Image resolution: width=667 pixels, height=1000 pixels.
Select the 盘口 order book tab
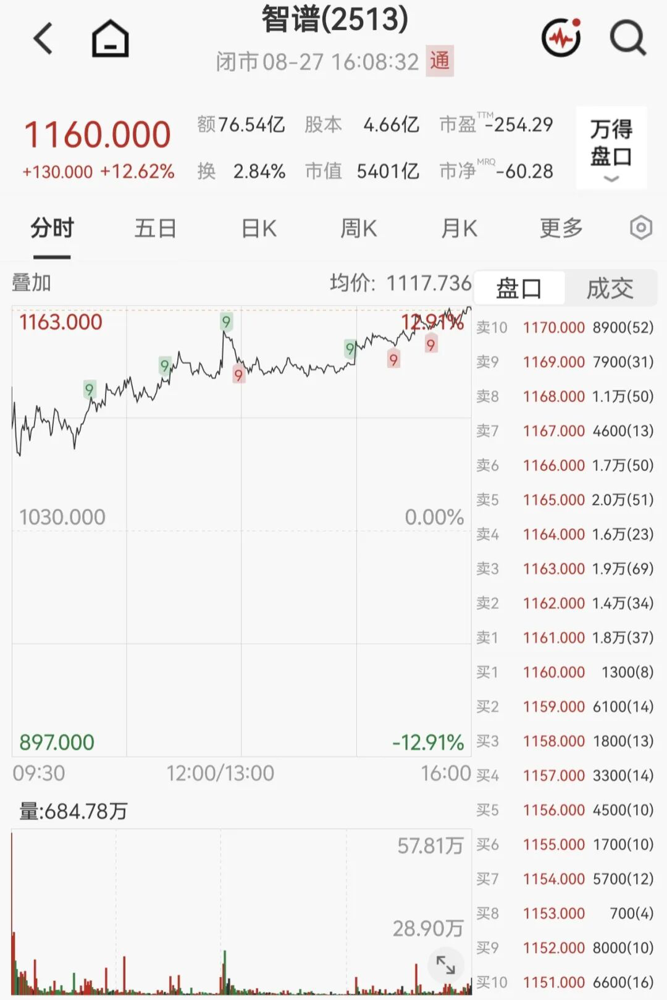(519, 288)
